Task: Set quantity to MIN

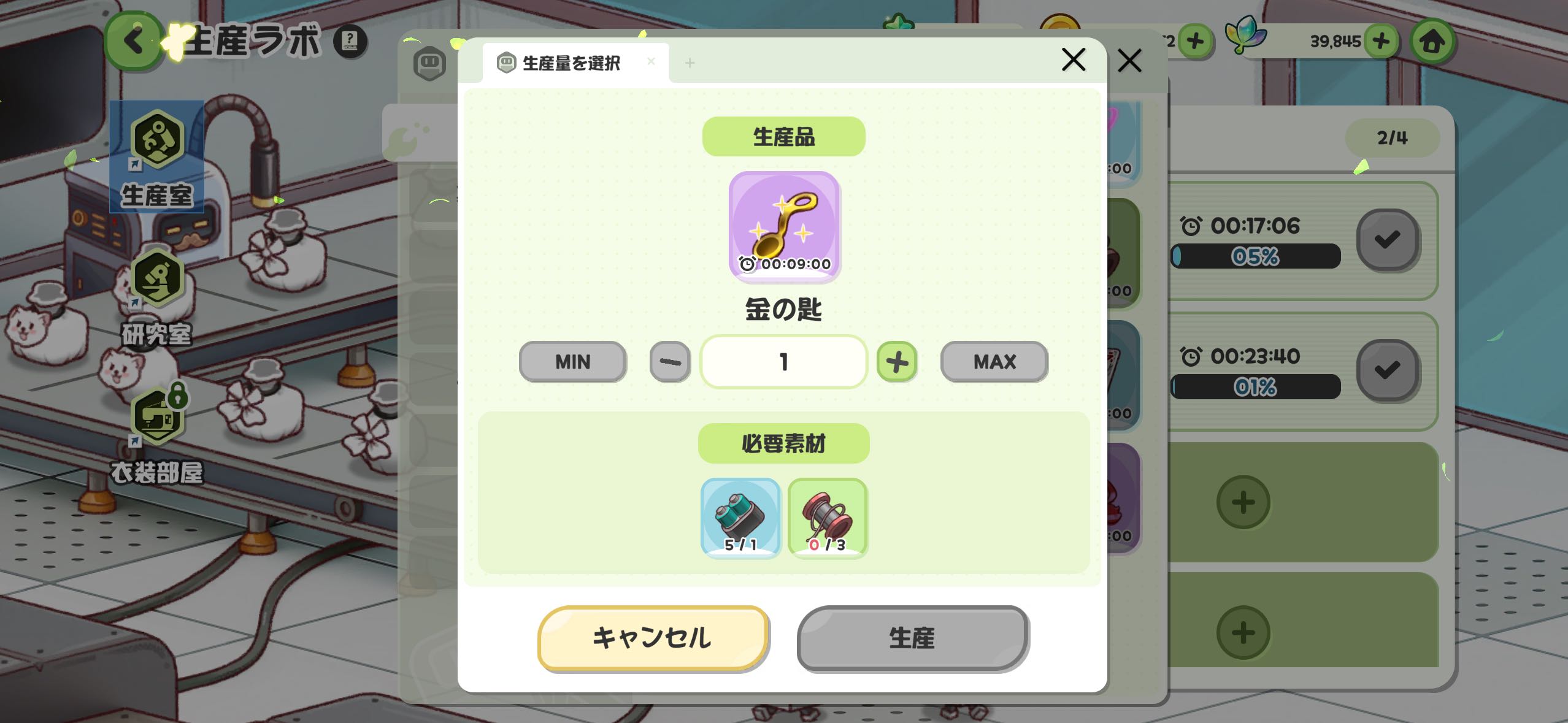Action: click(572, 362)
